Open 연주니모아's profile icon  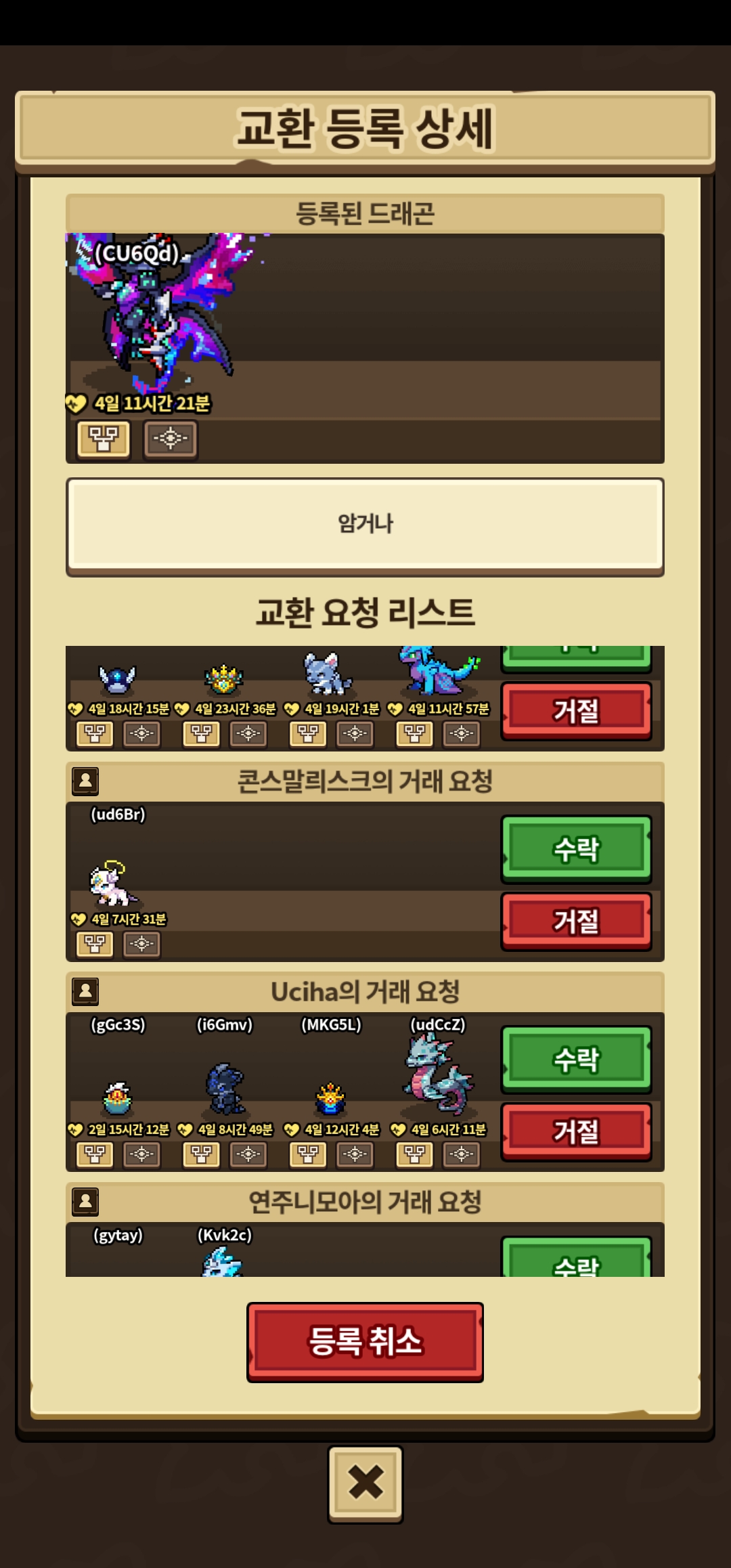click(85, 1202)
